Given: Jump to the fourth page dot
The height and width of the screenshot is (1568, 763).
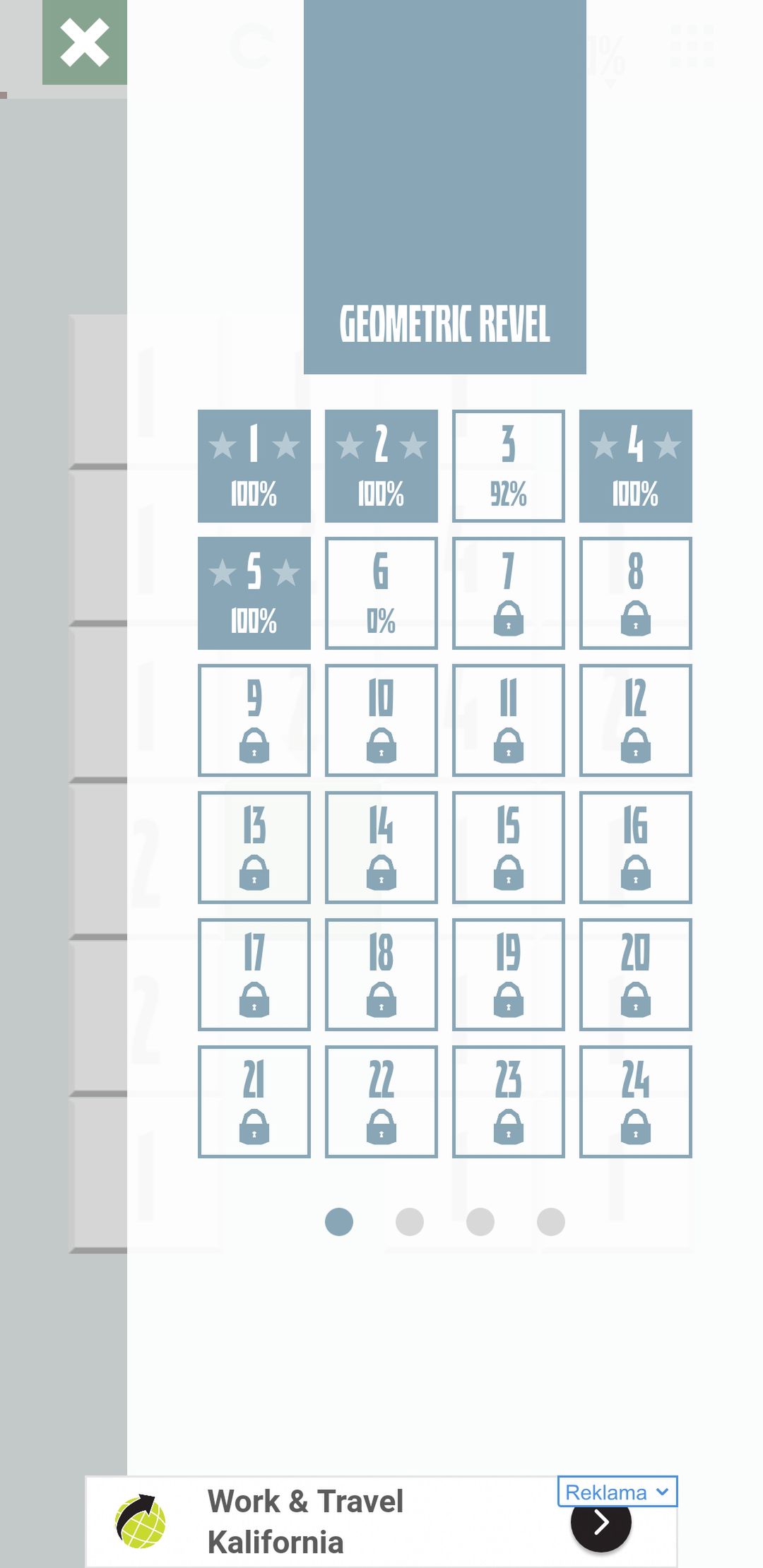Looking at the screenshot, I should click(551, 1222).
